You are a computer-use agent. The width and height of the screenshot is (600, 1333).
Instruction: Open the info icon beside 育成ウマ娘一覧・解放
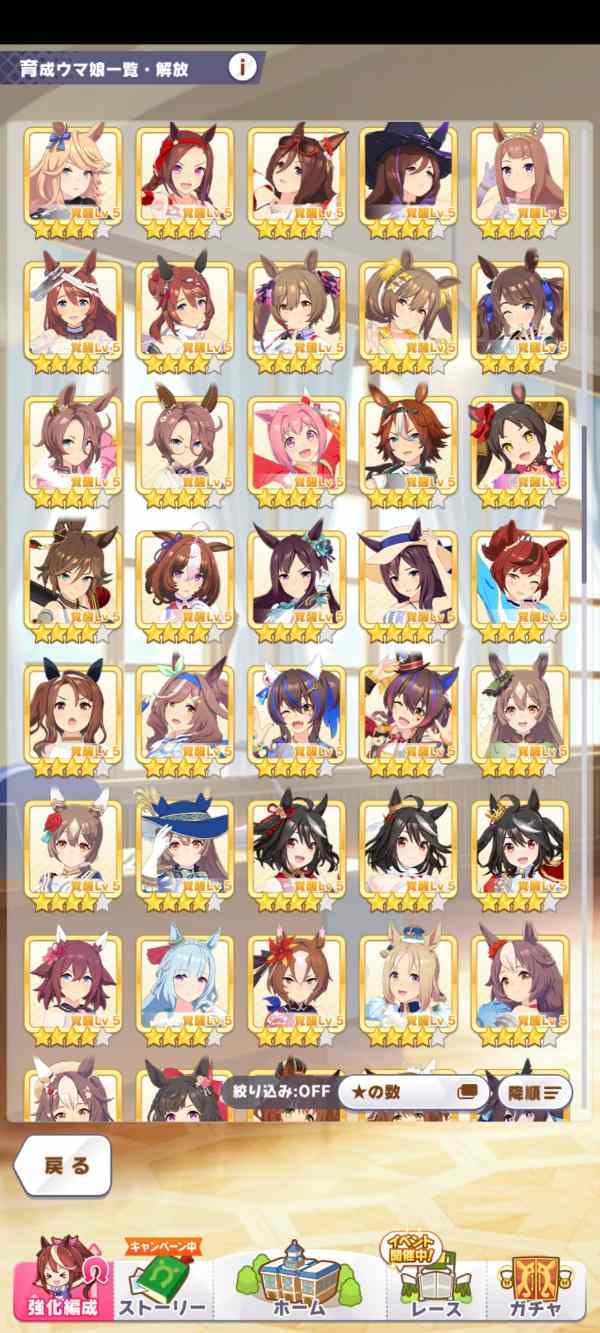[x=242, y=67]
